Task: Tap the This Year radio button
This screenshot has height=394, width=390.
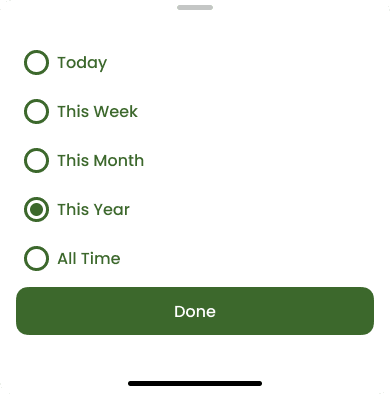Action: pyautogui.click(x=36, y=209)
